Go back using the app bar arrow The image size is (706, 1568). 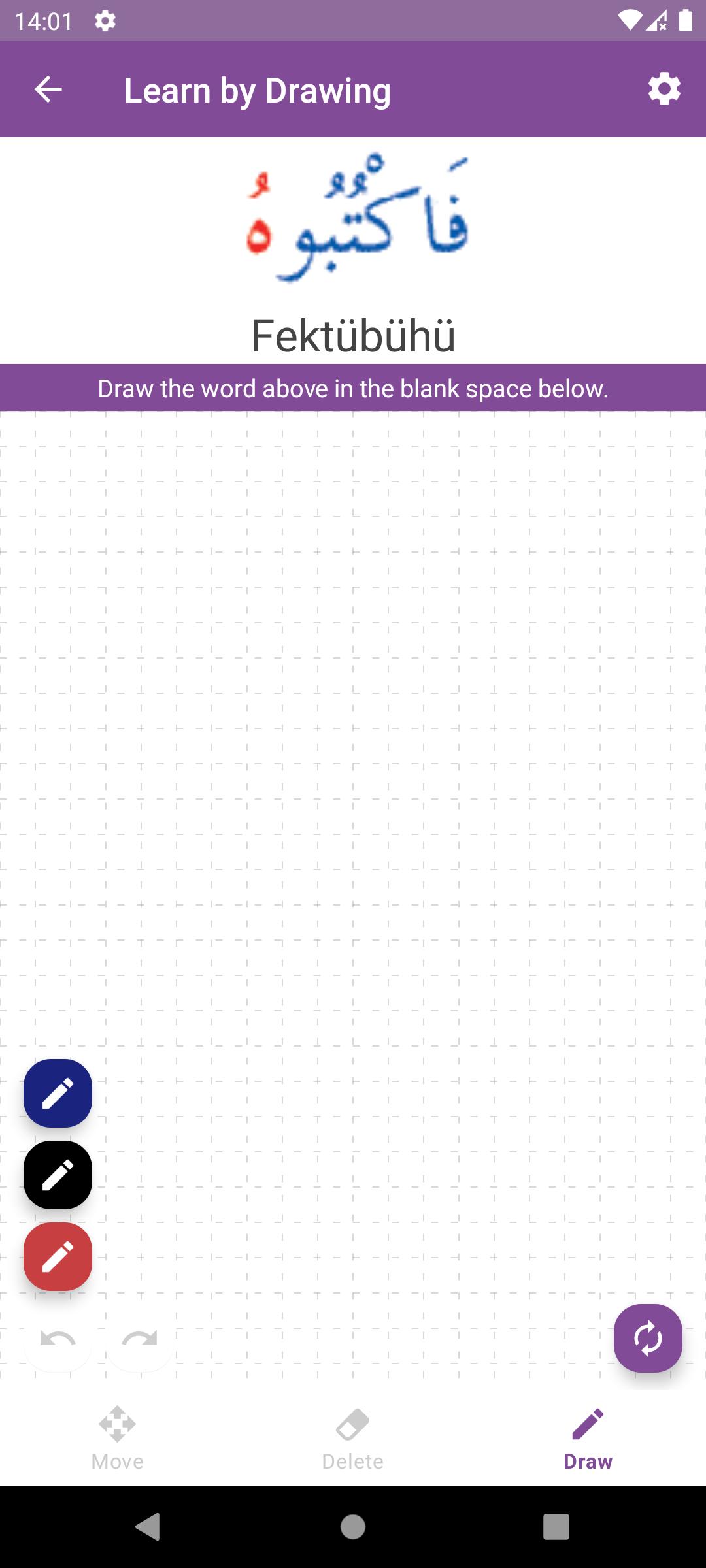(48, 90)
